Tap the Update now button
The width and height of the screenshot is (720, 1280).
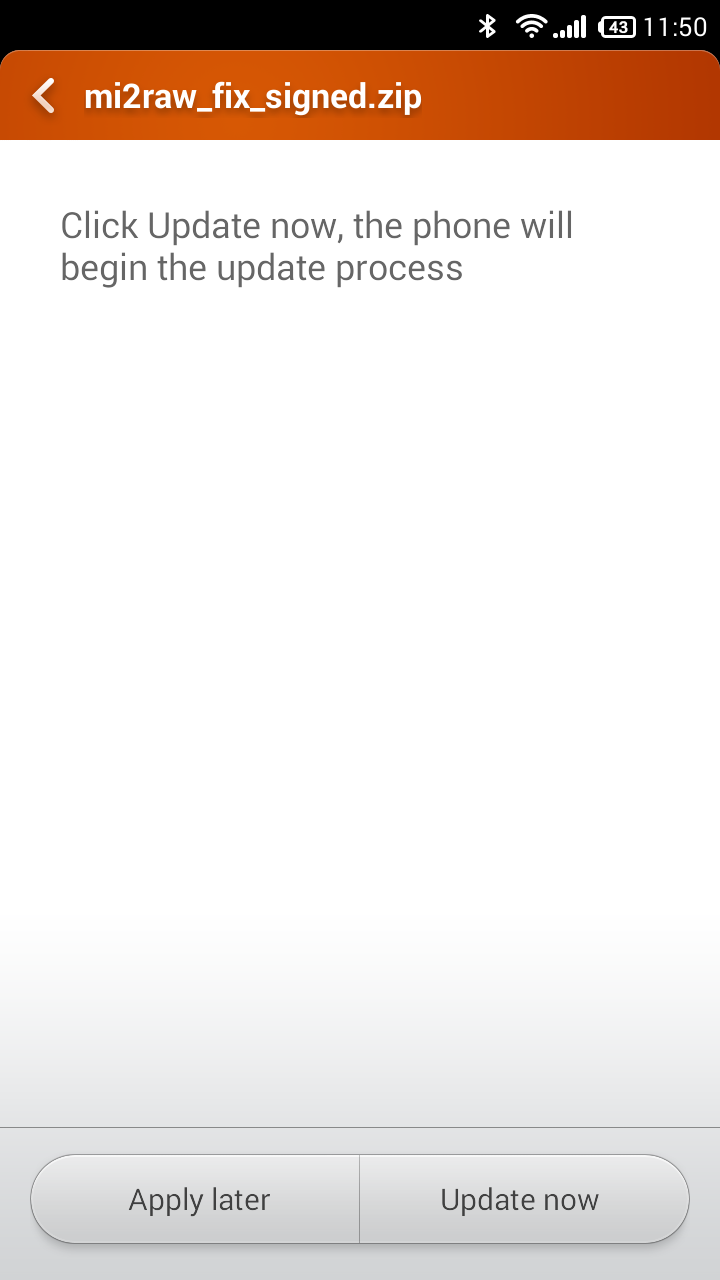[x=524, y=1199]
